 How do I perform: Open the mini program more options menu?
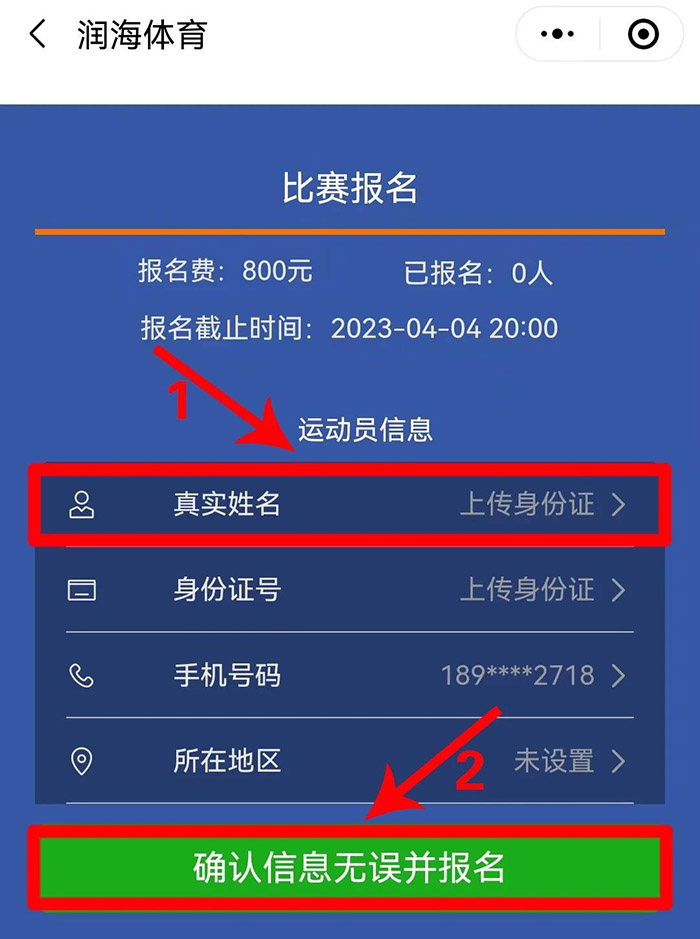(557, 36)
